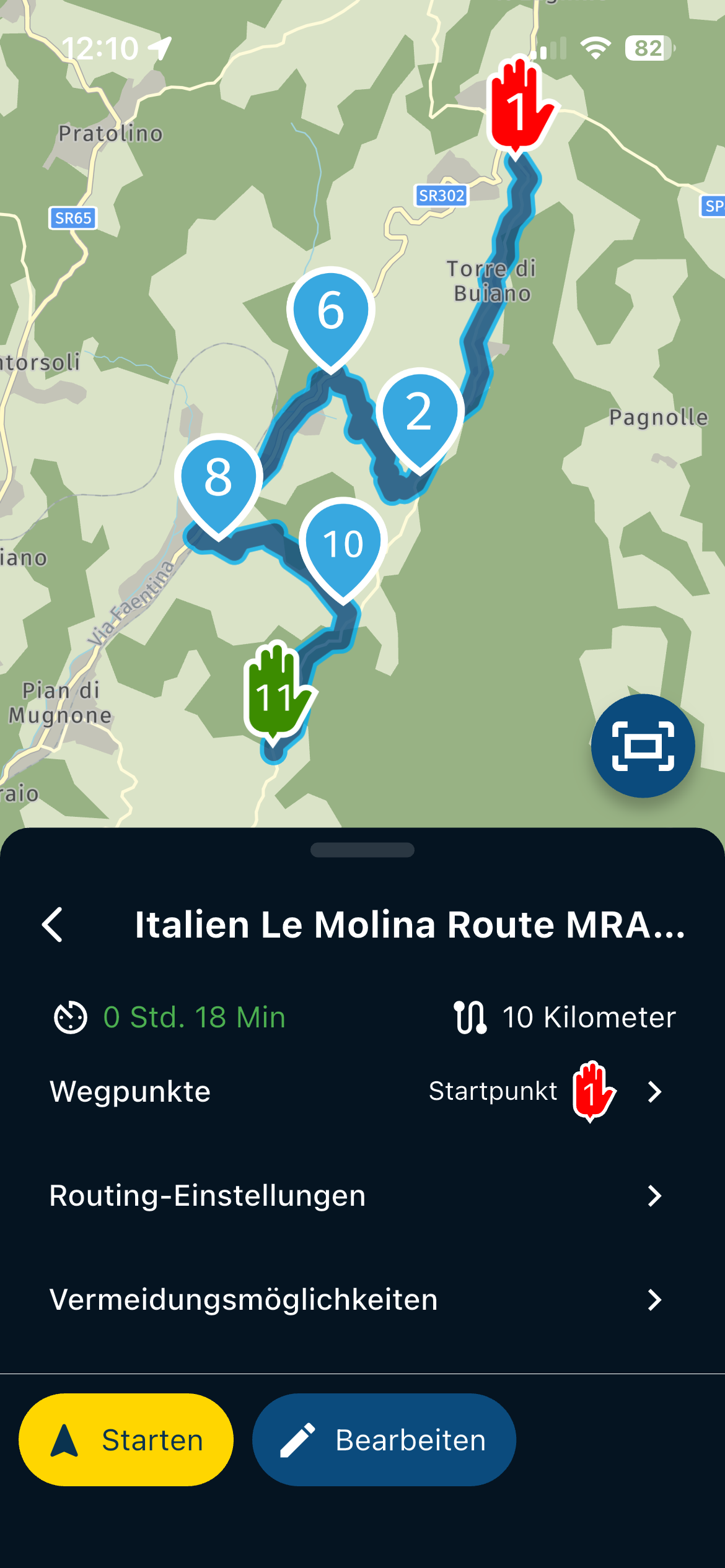Tap the sheet's drag handle
The height and width of the screenshot is (1568, 725).
tap(362, 850)
